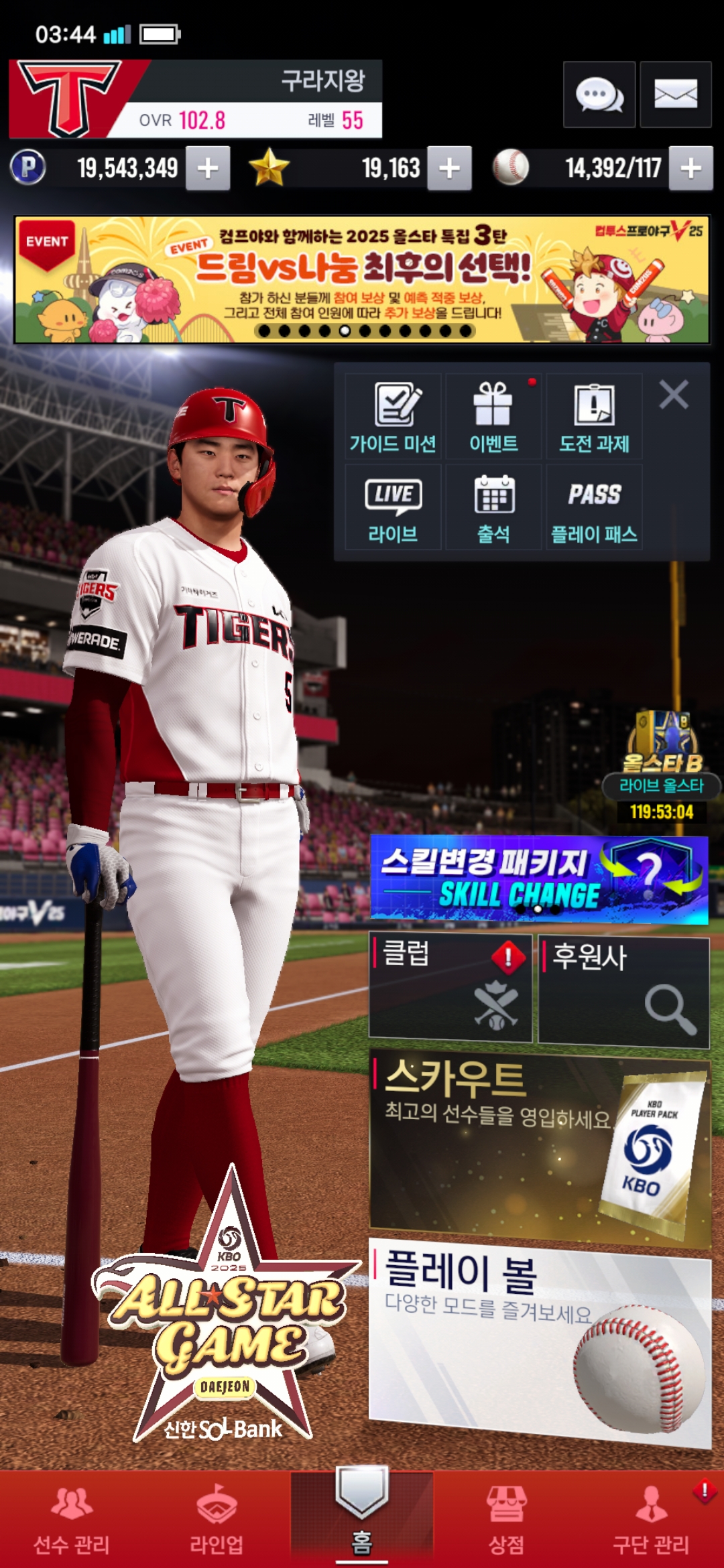Switch to the 라인업 tab
The image size is (724, 1568).
pos(217,1518)
